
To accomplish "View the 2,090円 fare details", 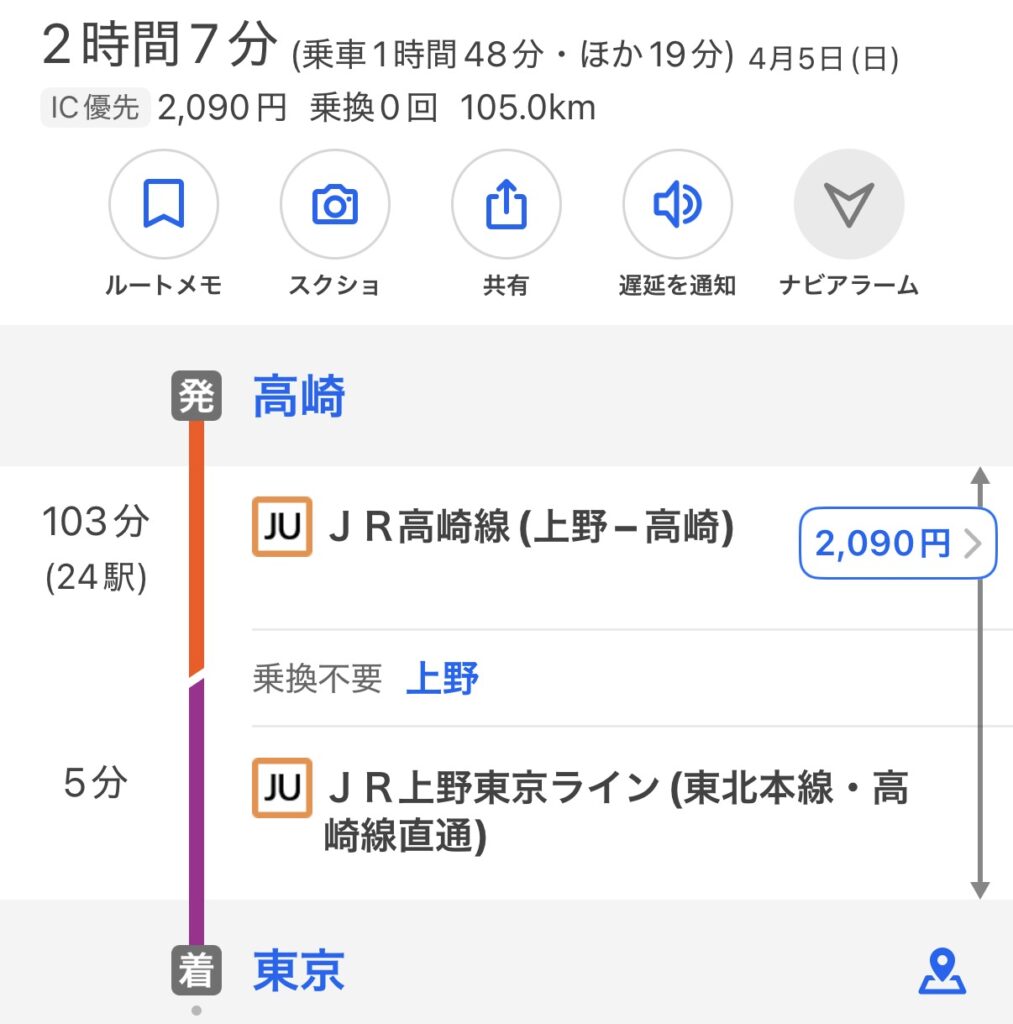I will [x=897, y=544].
